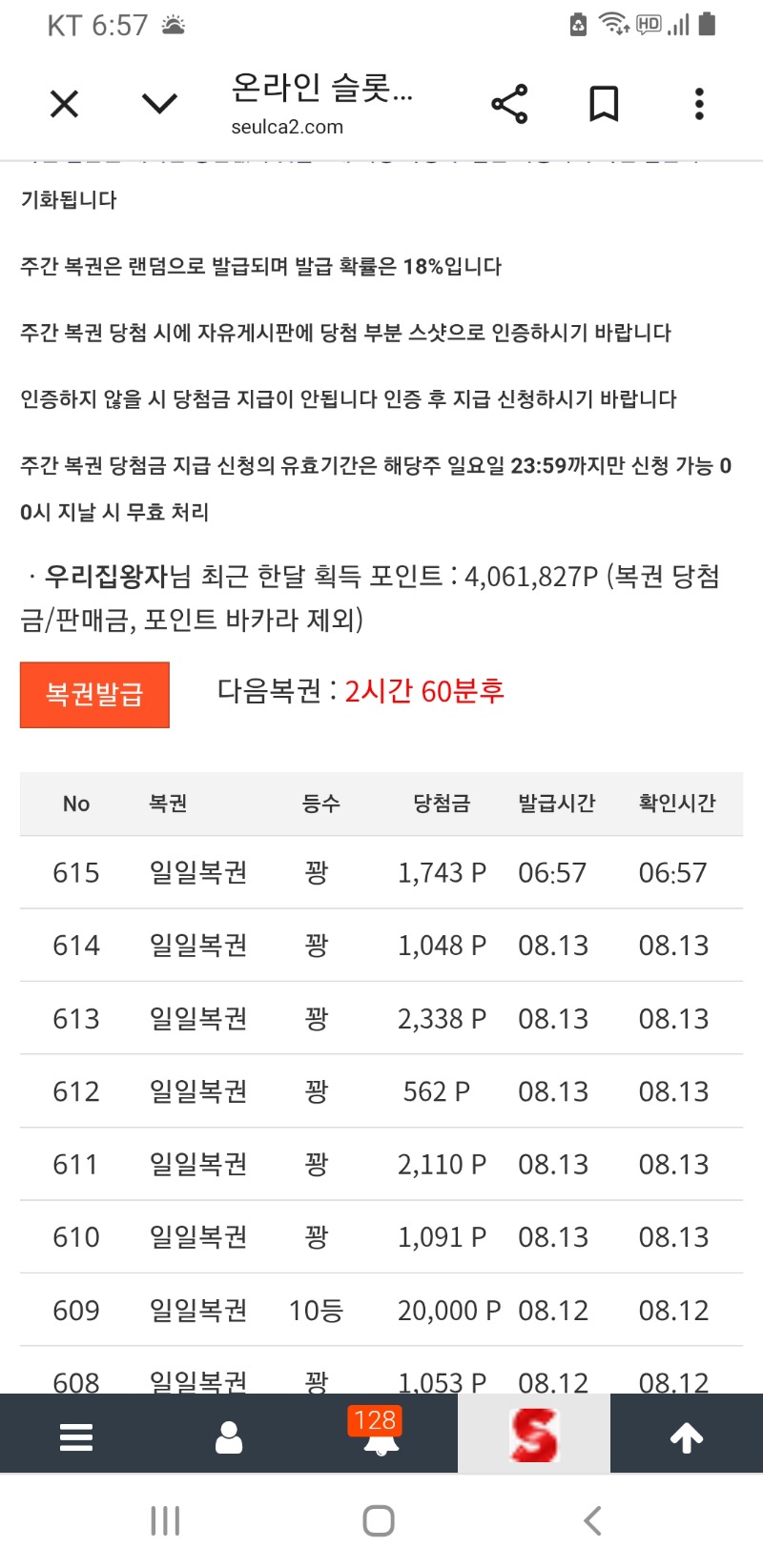The image size is (763, 1568).
Task: Expand the page options chevron
Action: tap(159, 103)
